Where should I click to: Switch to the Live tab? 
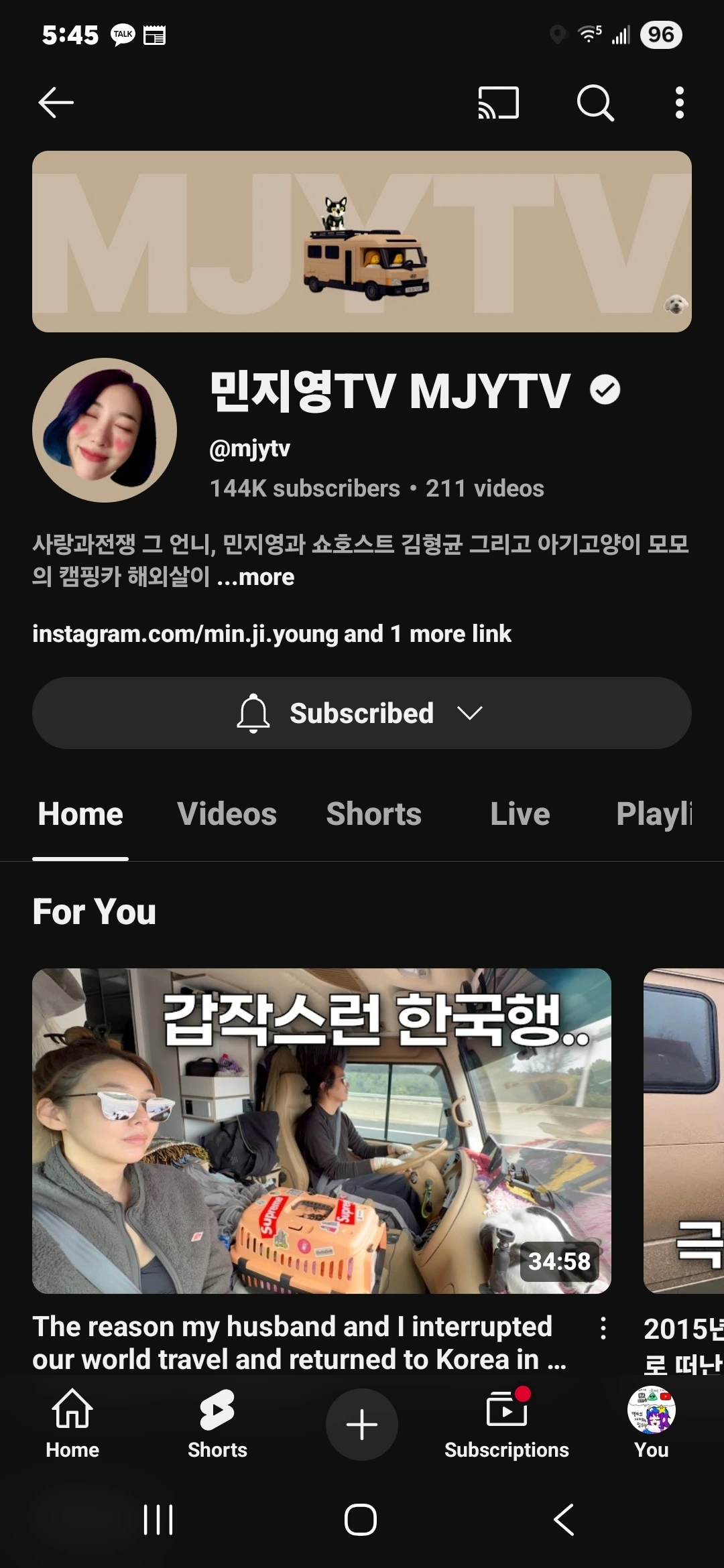click(520, 814)
